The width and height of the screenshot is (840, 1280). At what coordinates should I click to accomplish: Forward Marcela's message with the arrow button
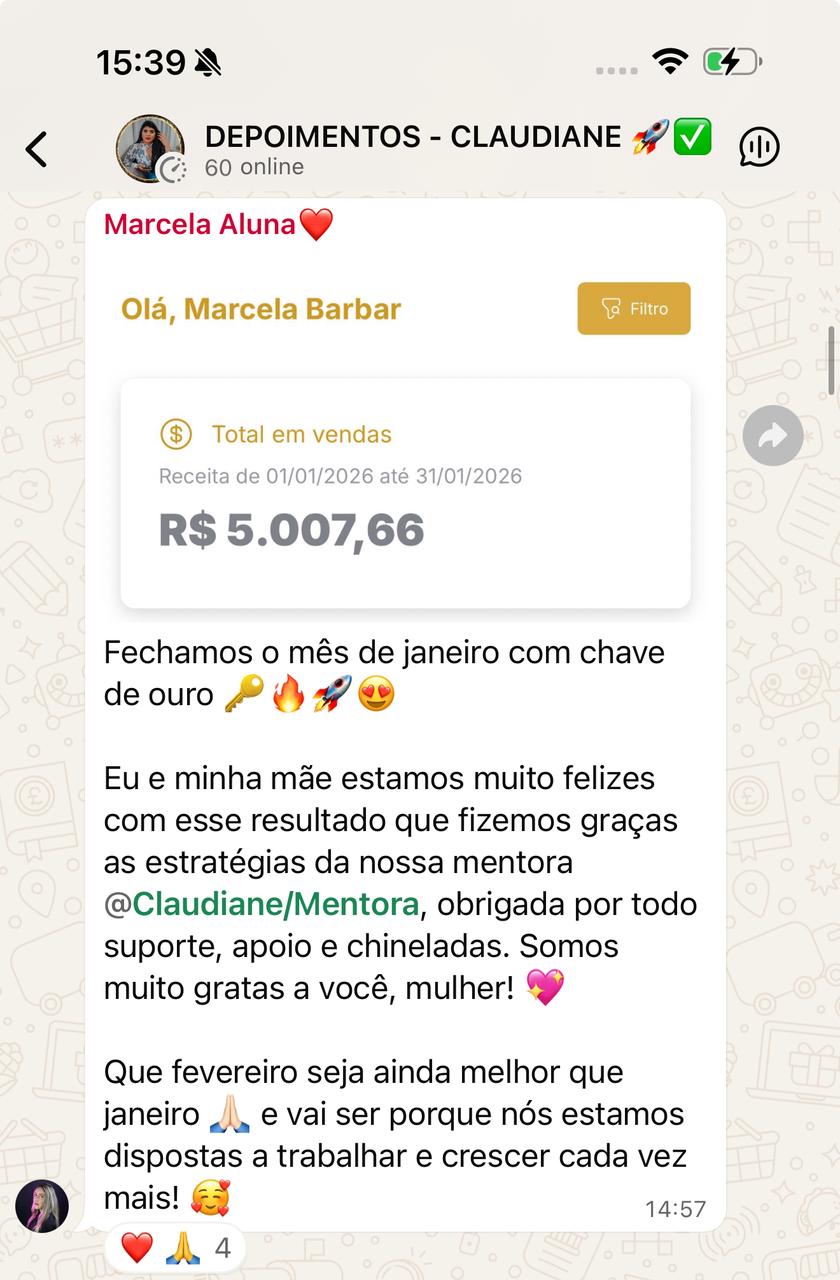(x=773, y=436)
